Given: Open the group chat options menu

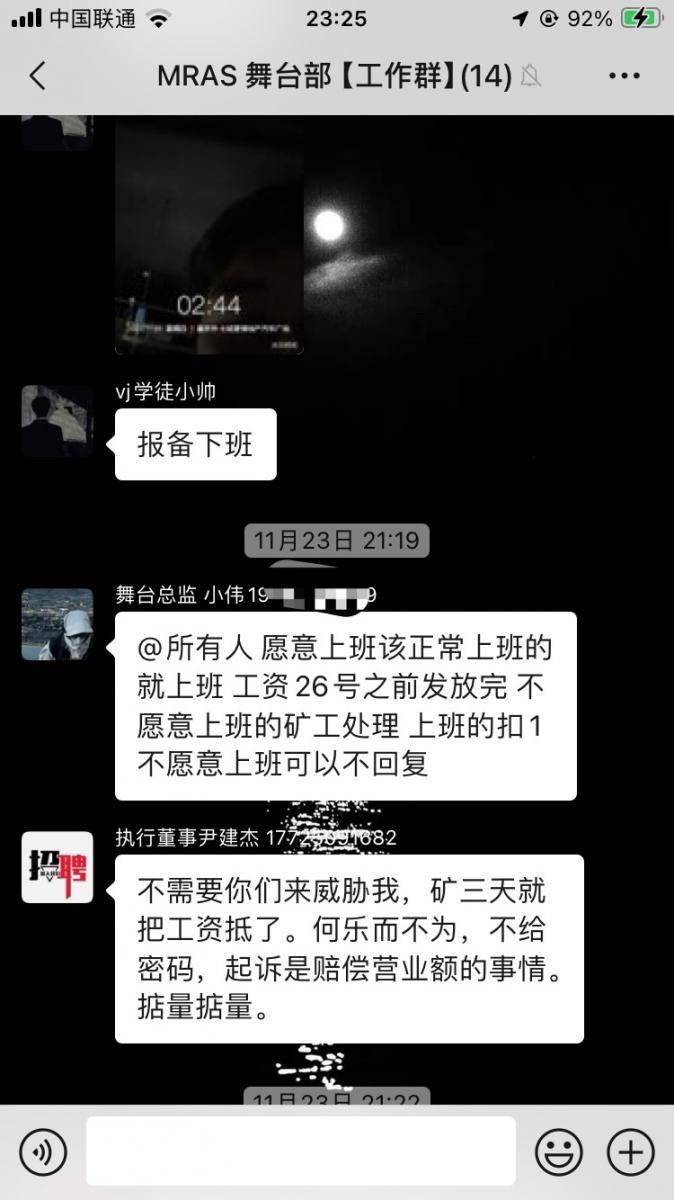Looking at the screenshot, I should [623, 77].
